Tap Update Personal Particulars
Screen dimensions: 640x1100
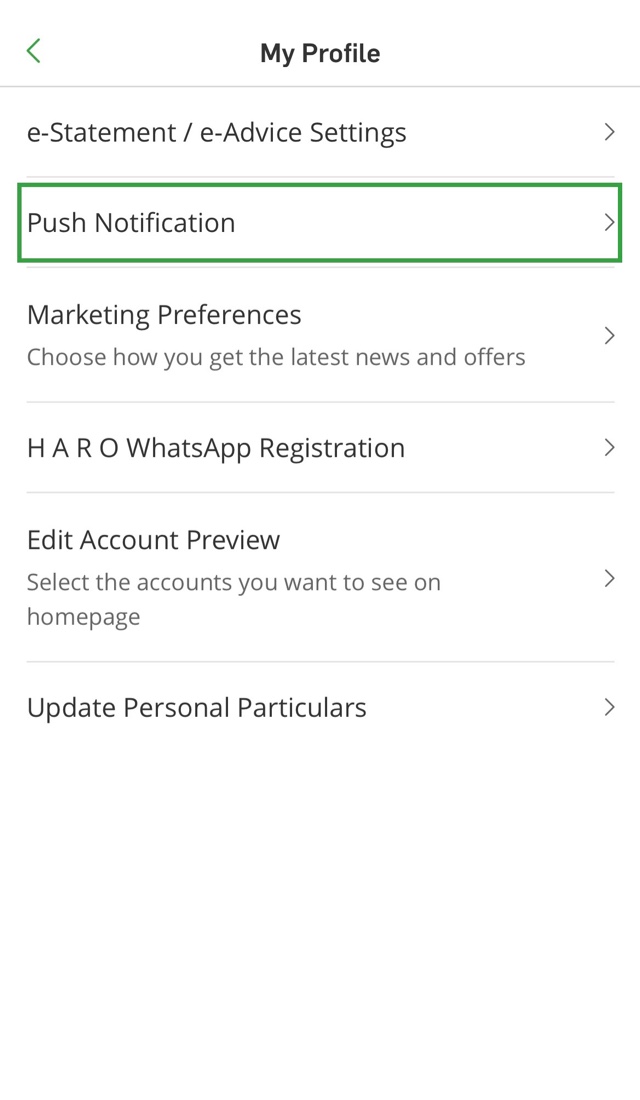(320, 707)
